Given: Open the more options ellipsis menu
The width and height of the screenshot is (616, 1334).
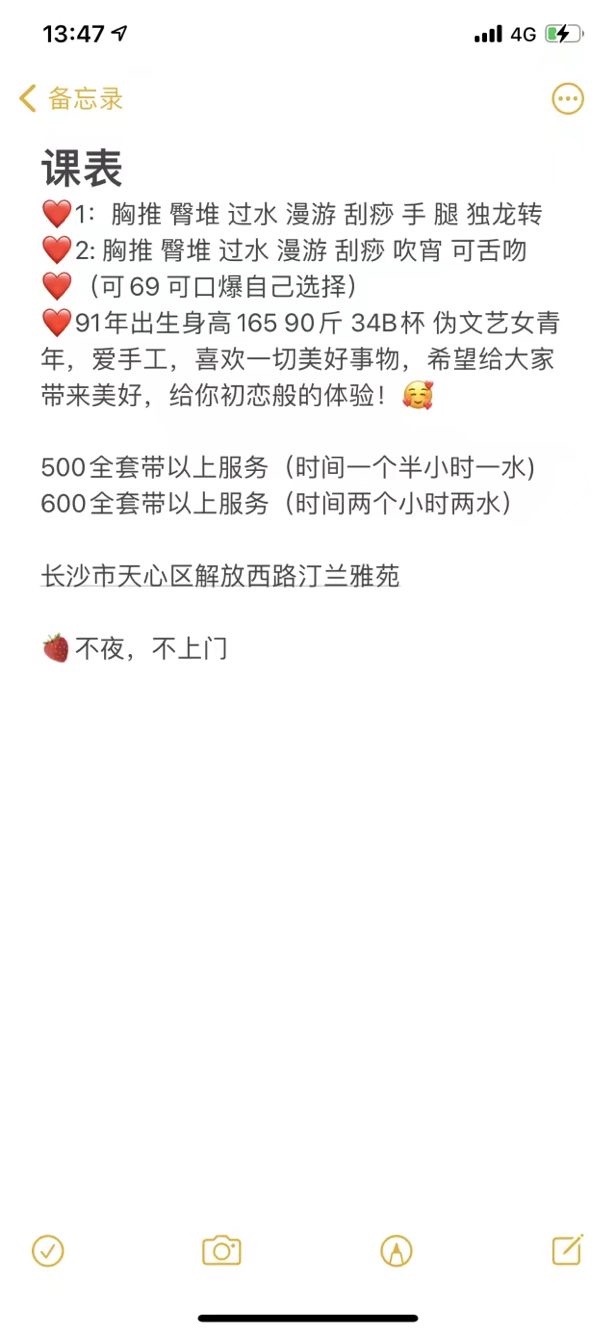Looking at the screenshot, I should [568, 99].
